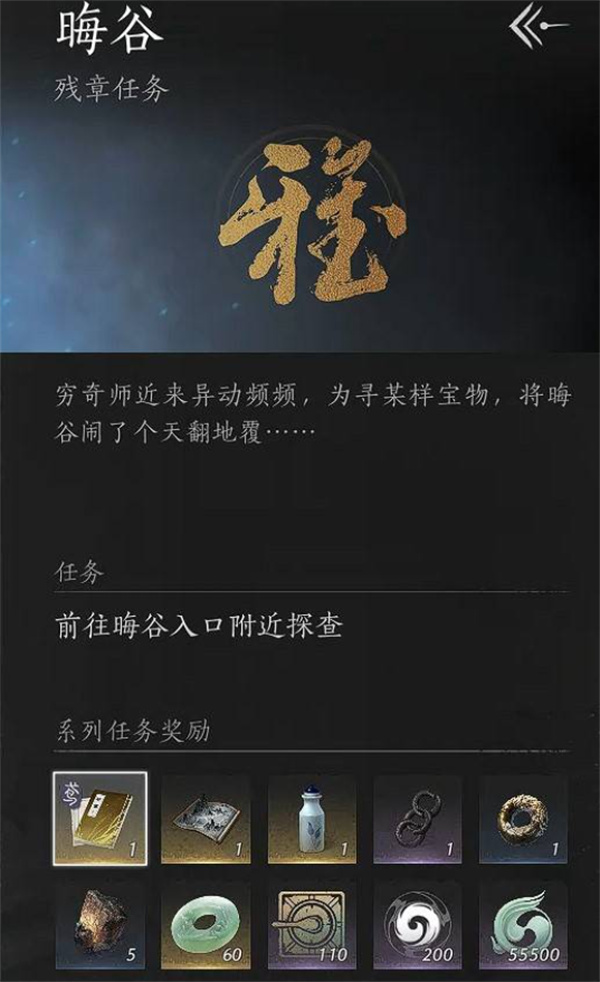This screenshot has height=982, width=600.
Task: Inspect the square token reward with quantity 110
Action: tap(311, 925)
